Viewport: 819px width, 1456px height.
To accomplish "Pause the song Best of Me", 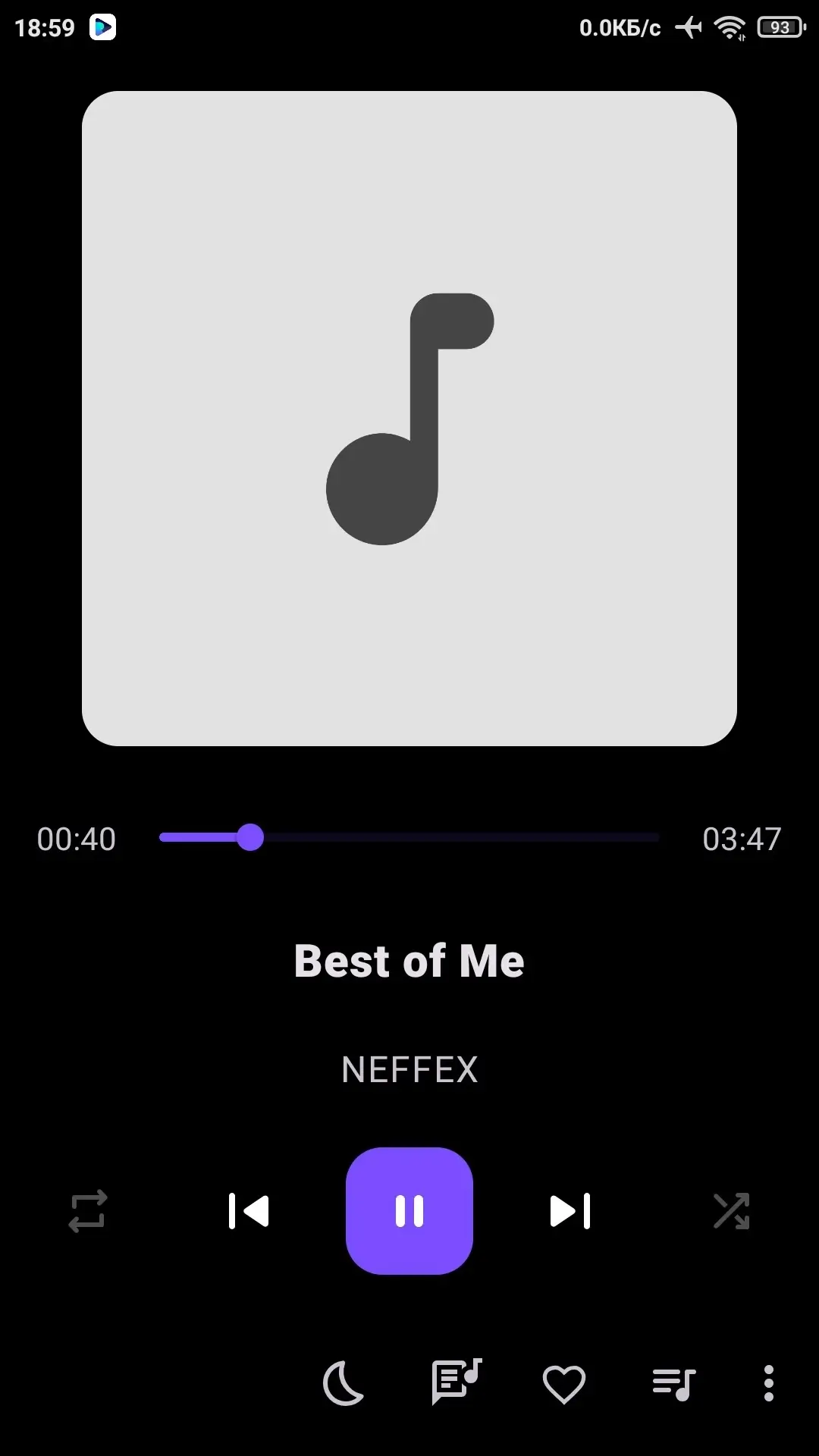I will point(409,1210).
